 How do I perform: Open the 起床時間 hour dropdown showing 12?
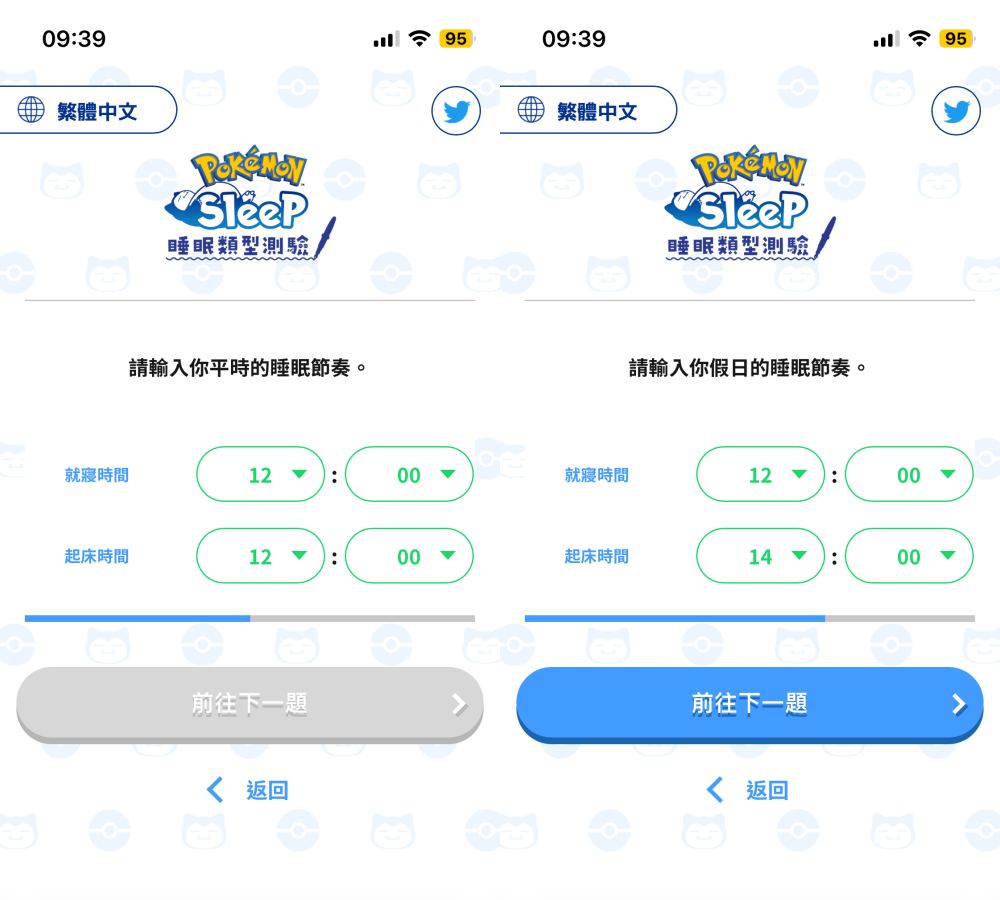[x=260, y=556]
